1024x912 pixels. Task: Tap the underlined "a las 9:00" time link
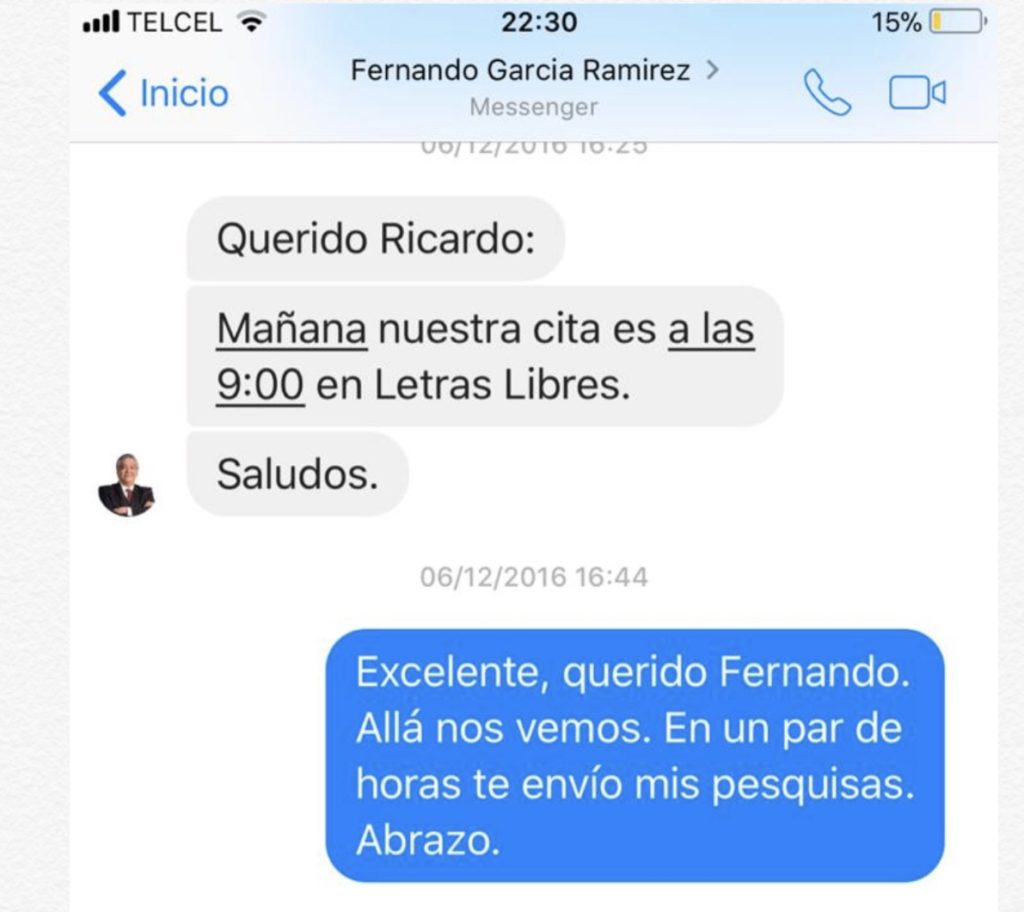point(711,329)
